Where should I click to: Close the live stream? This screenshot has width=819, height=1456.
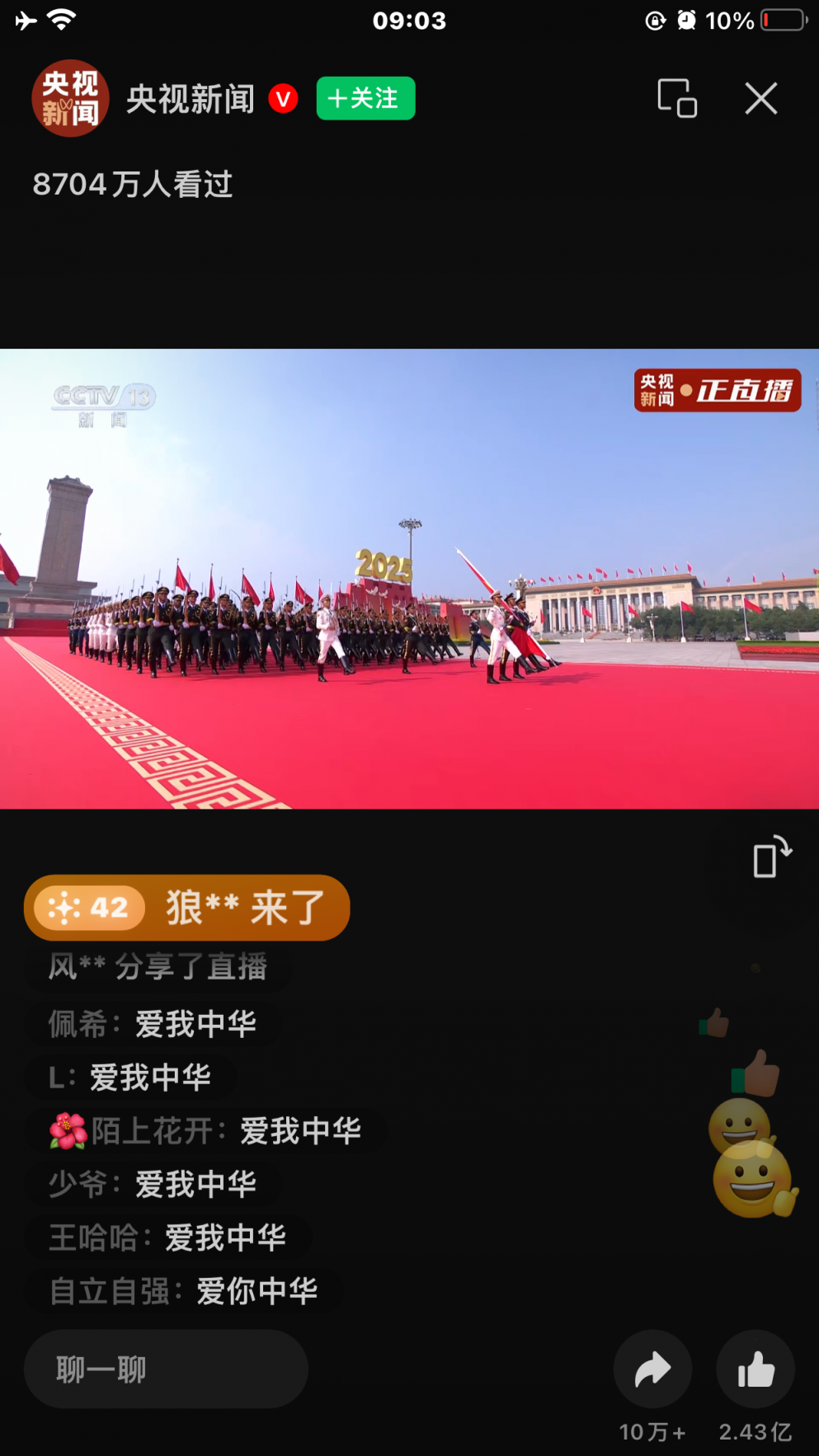(760, 99)
